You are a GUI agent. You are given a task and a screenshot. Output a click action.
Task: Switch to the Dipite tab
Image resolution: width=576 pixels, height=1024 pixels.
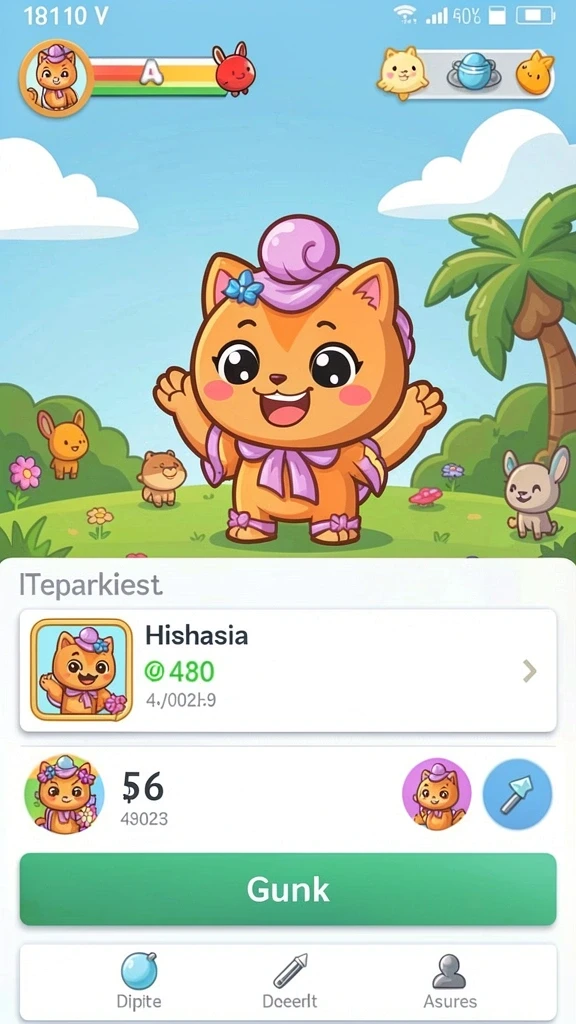point(139,982)
